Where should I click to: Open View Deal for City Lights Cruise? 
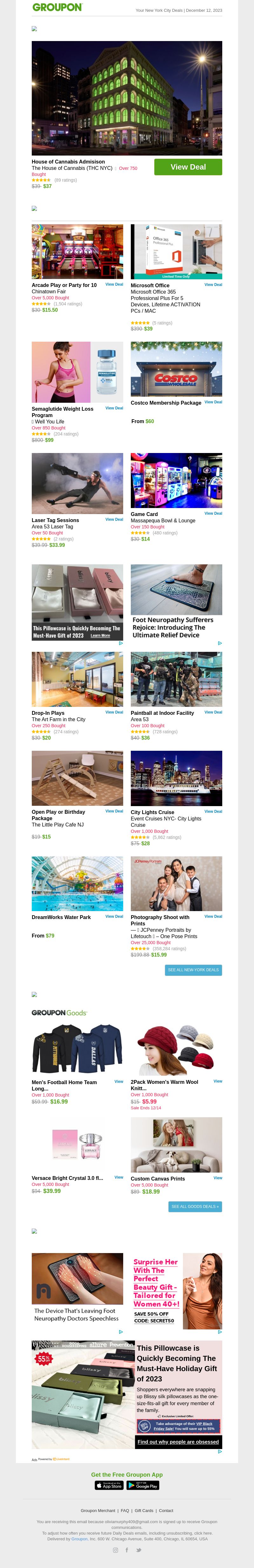click(213, 812)
